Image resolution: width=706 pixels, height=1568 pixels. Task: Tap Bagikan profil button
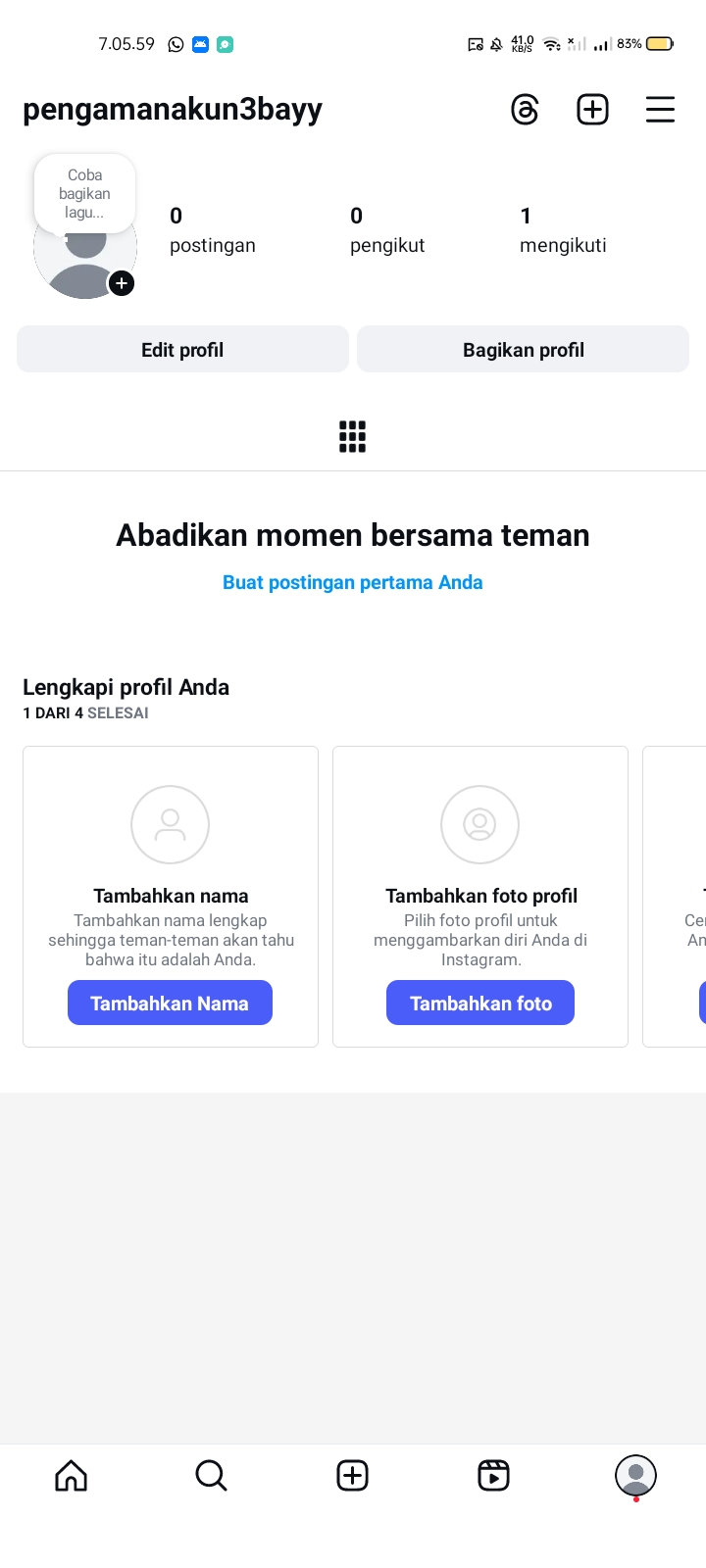523,350
